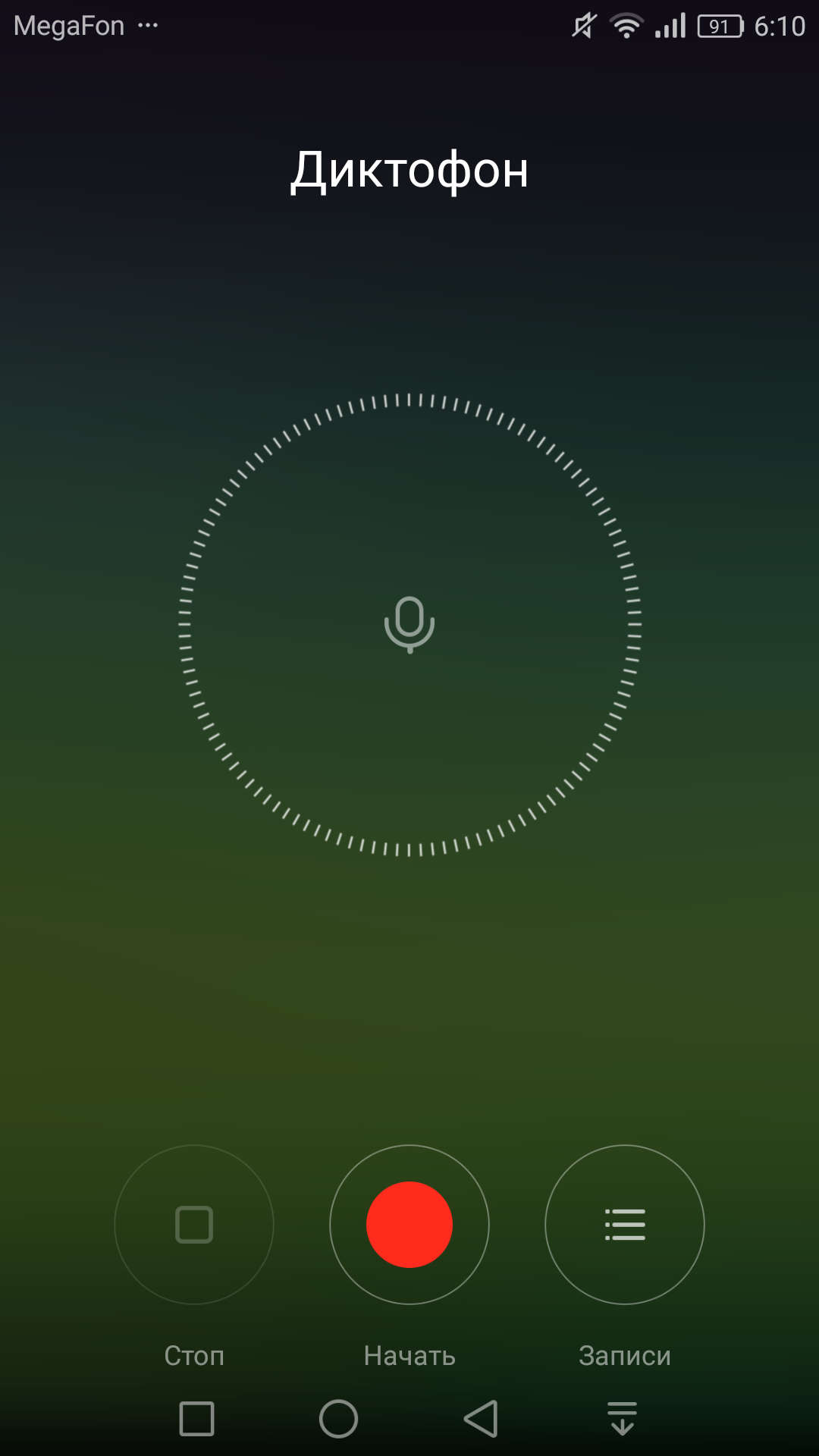
Task: Tap the Стоп button
Action: pyautogui.click(x=194, y=1224)
